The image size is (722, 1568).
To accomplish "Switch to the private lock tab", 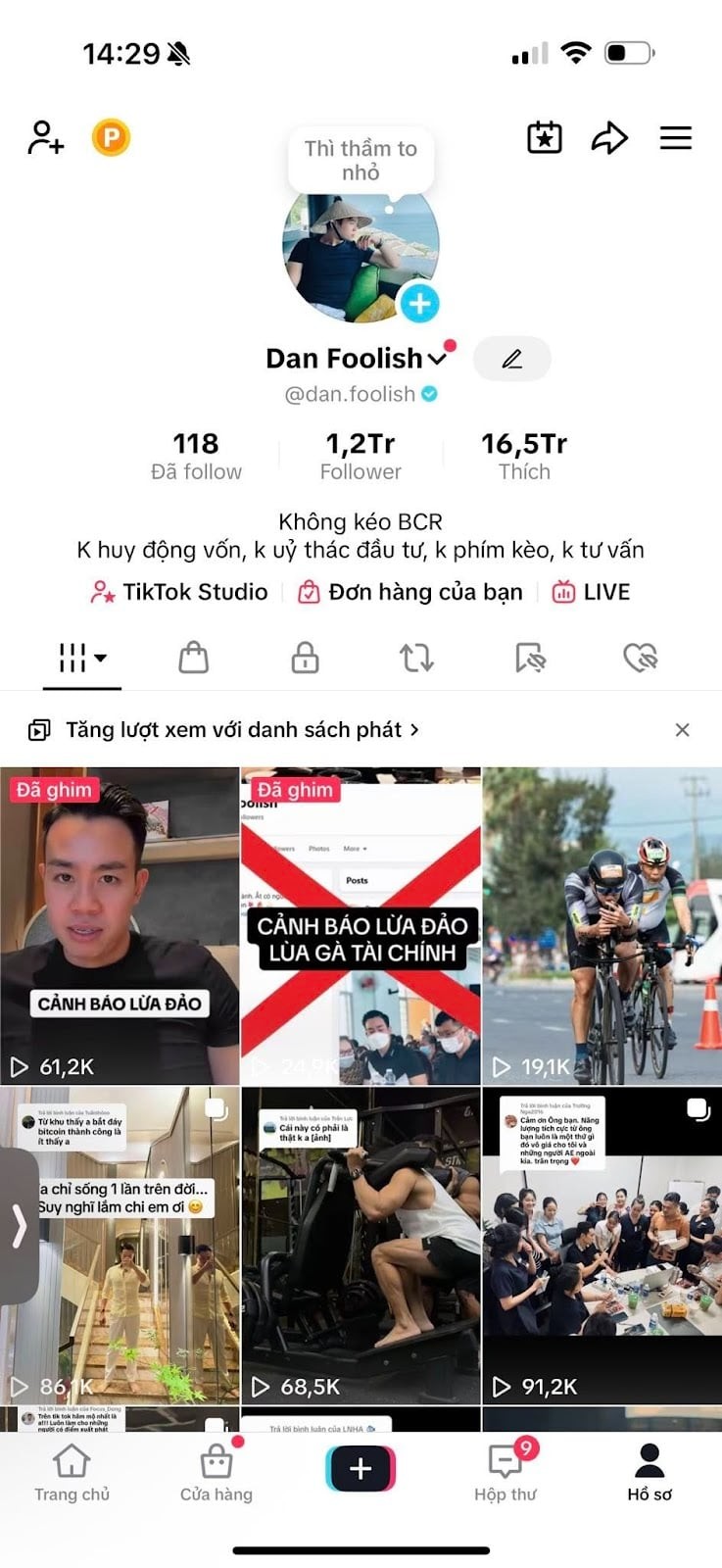I will (x=305, y=658).
